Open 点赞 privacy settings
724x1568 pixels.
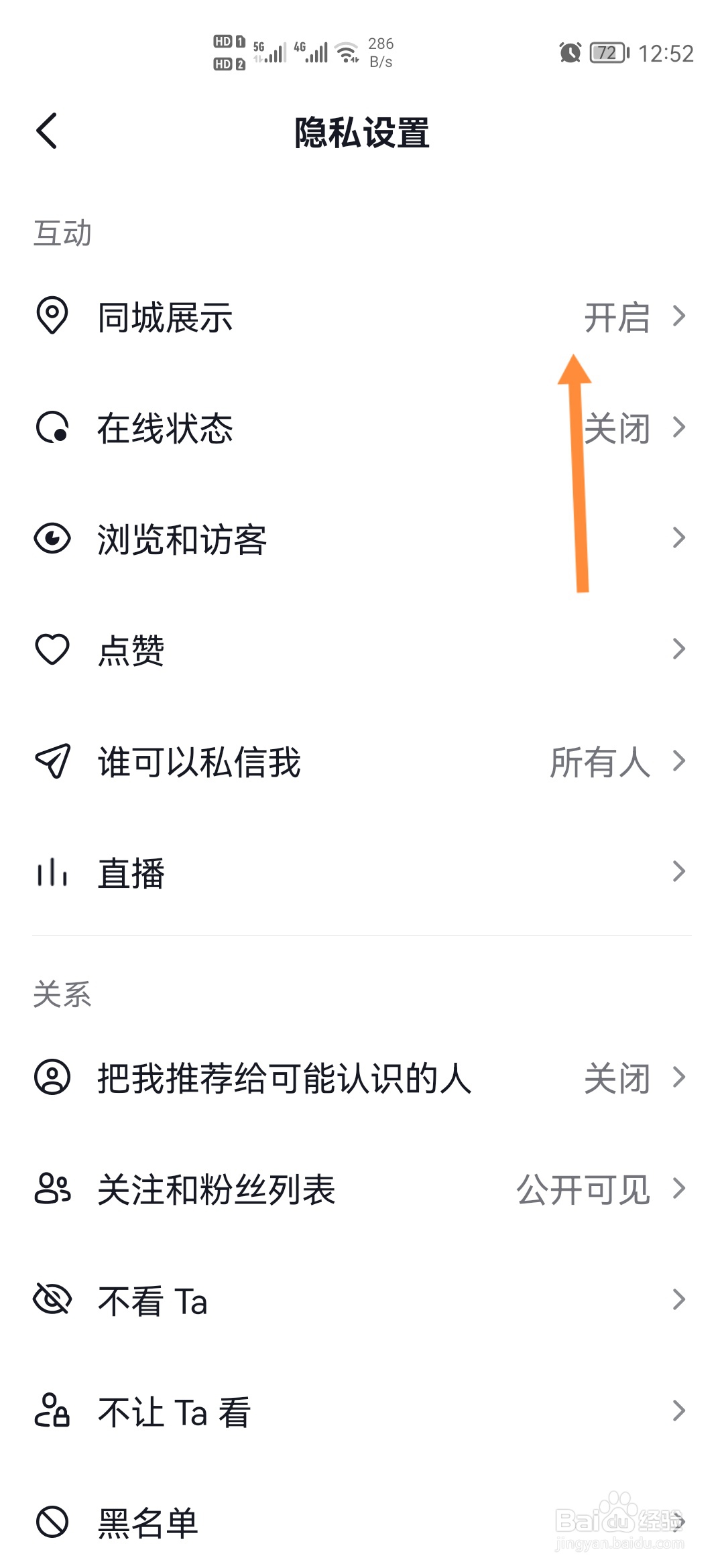tap(362, 649)
